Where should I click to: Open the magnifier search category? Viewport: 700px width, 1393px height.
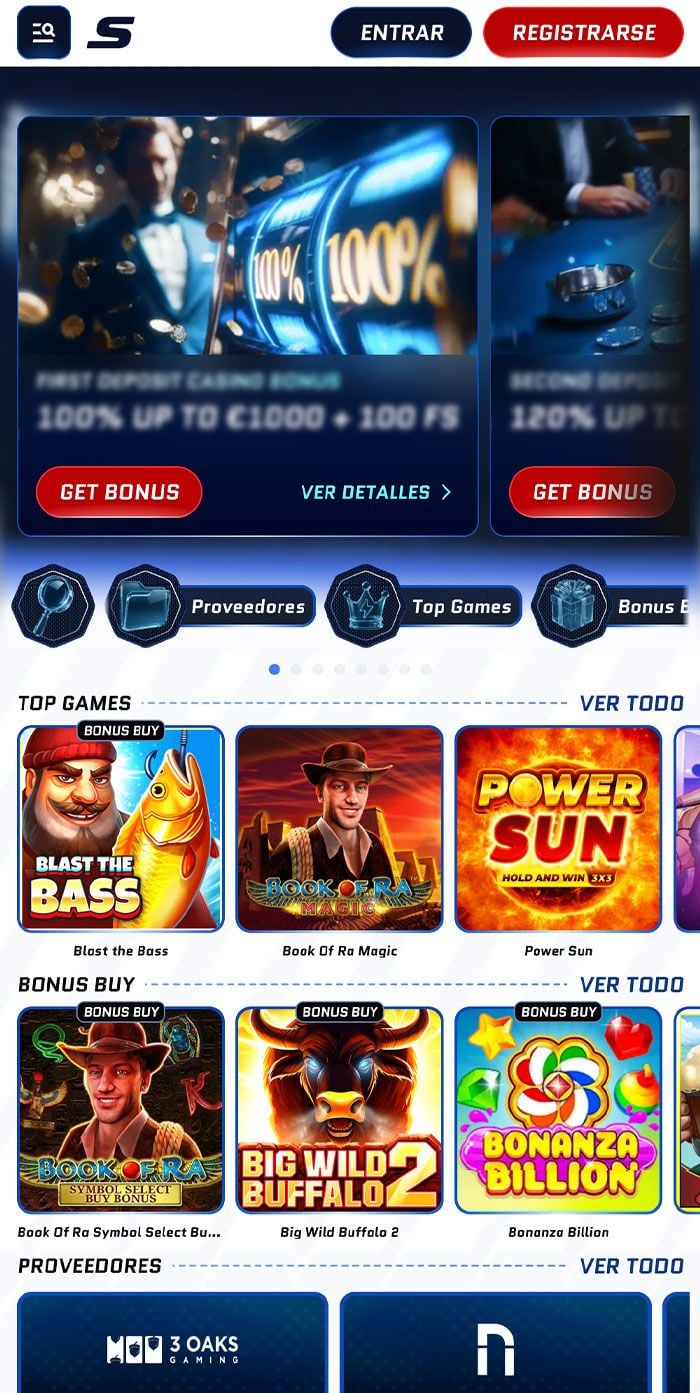52,606
